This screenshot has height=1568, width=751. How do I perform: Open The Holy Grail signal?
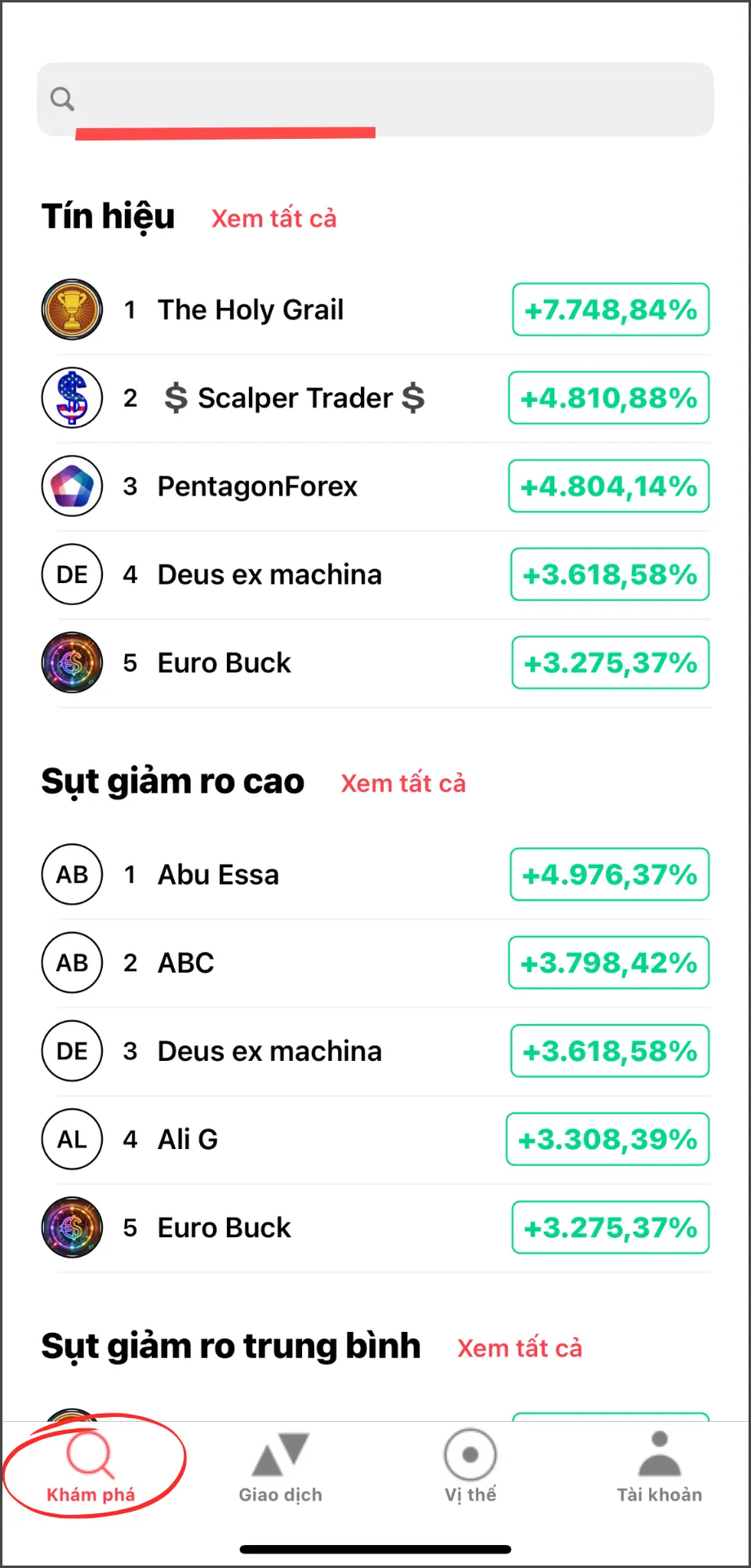click(375, 310)
